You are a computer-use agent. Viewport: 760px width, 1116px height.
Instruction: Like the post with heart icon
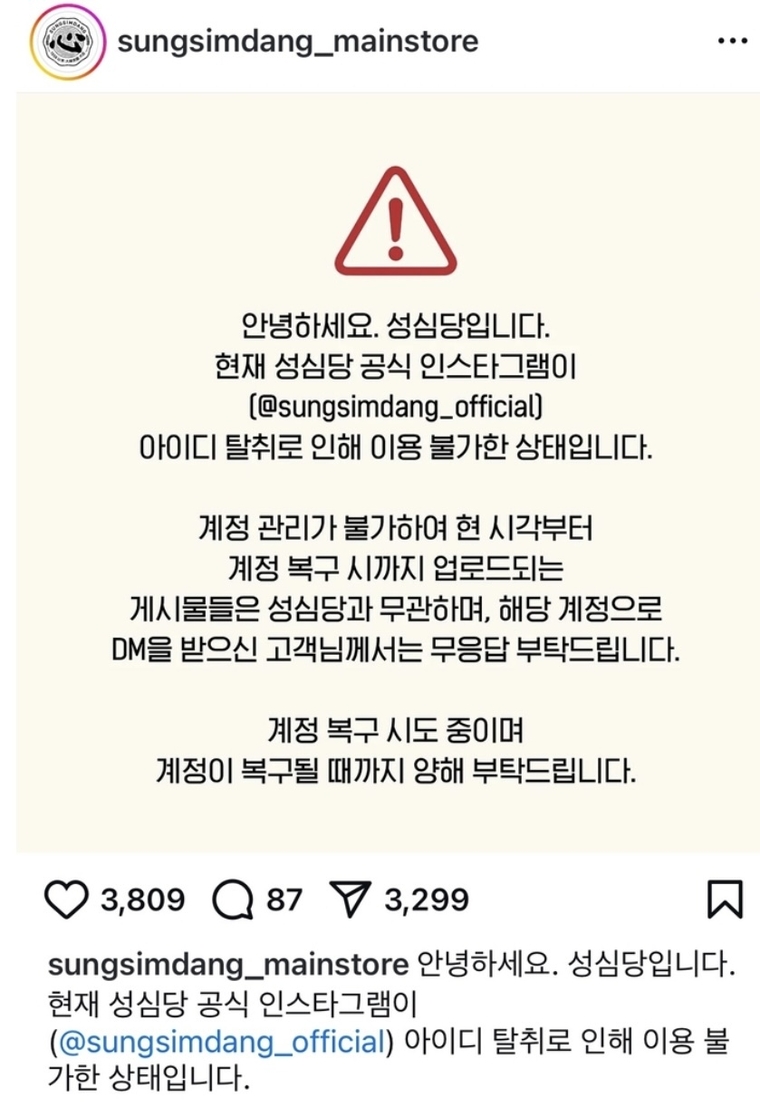point(67,899)
